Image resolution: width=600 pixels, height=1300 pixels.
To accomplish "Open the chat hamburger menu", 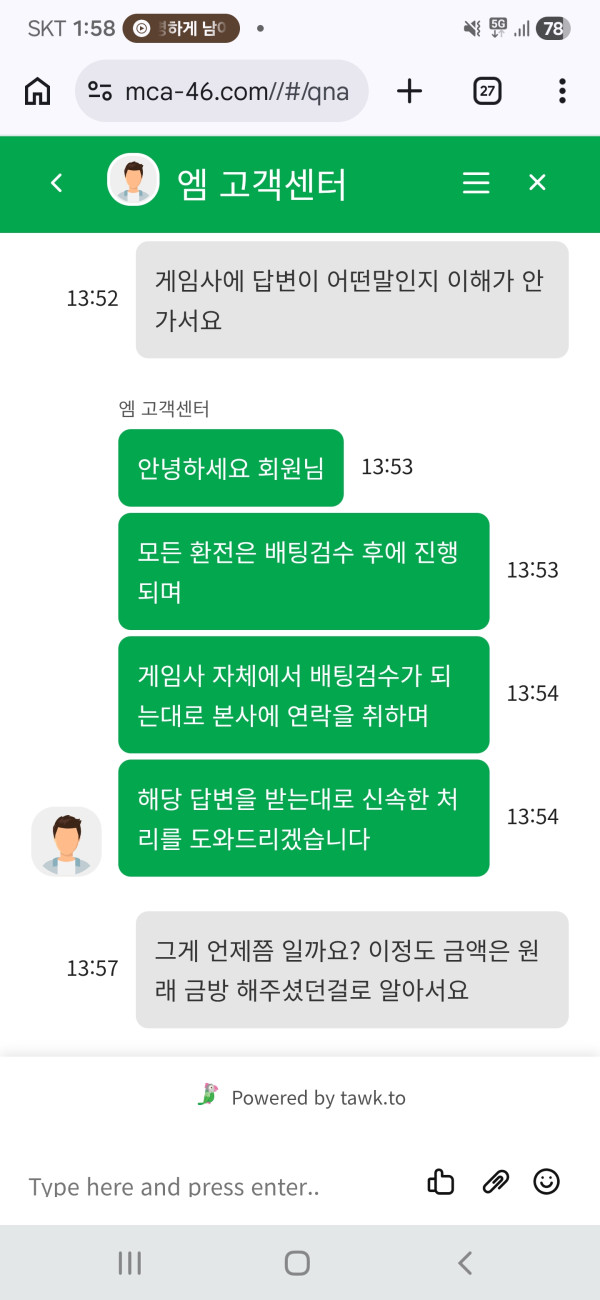I will click(x=476, y=183).
